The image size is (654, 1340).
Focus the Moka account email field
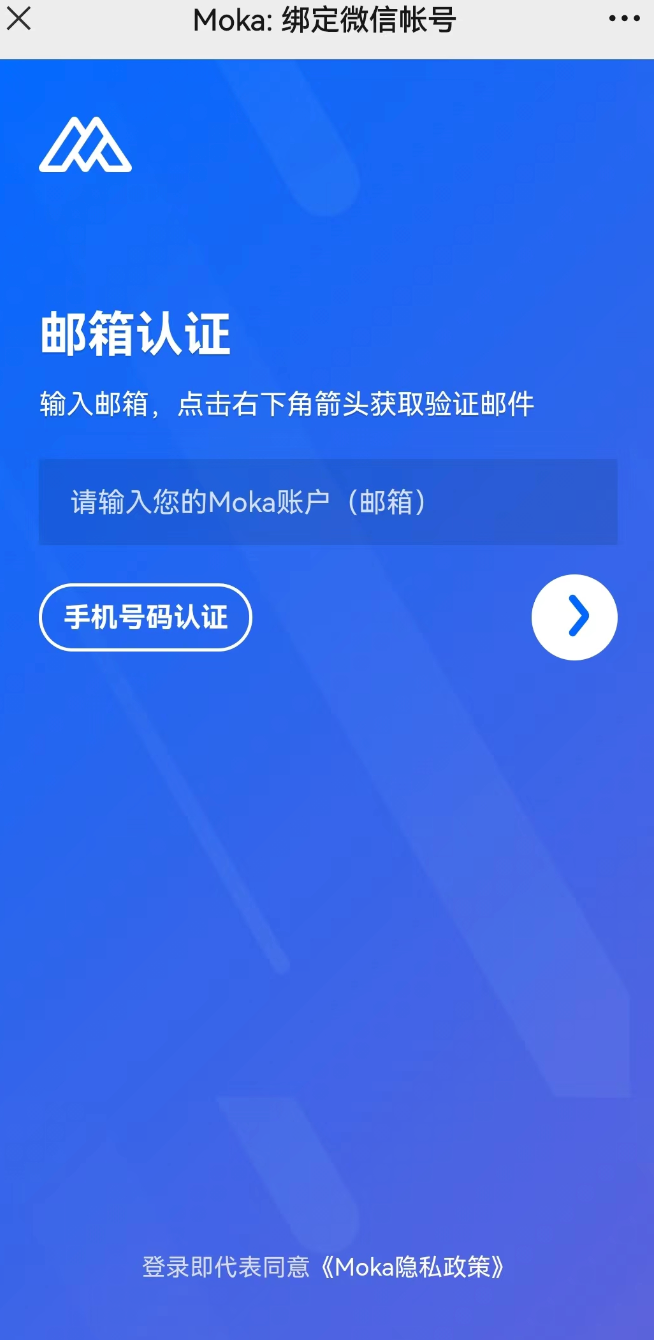tap(328, 502)
